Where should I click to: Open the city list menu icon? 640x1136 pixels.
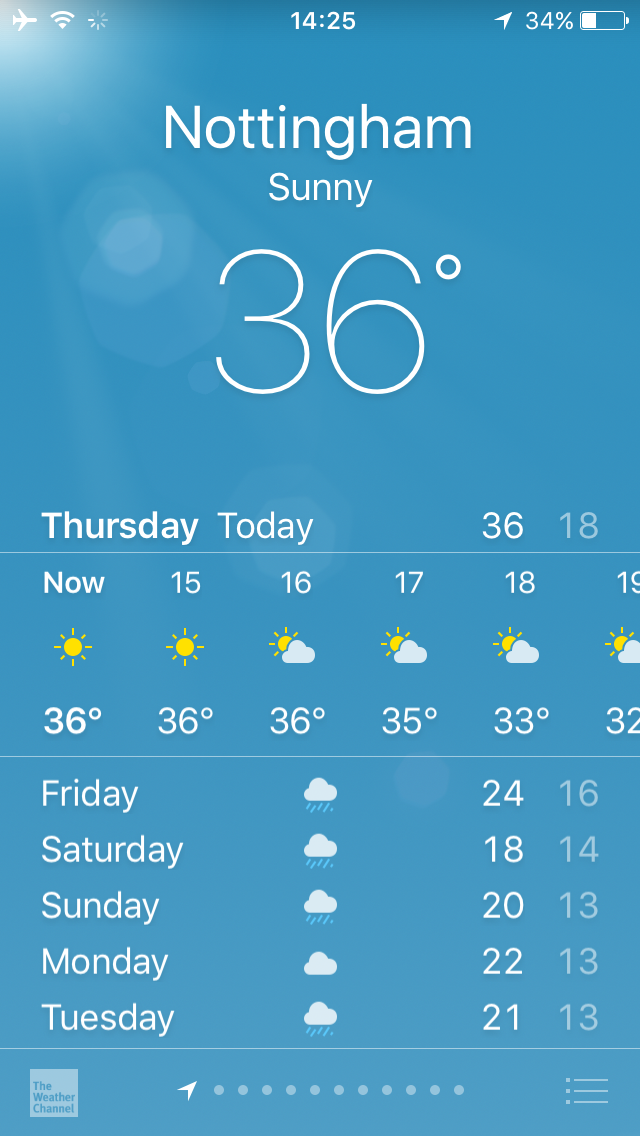587,1090
